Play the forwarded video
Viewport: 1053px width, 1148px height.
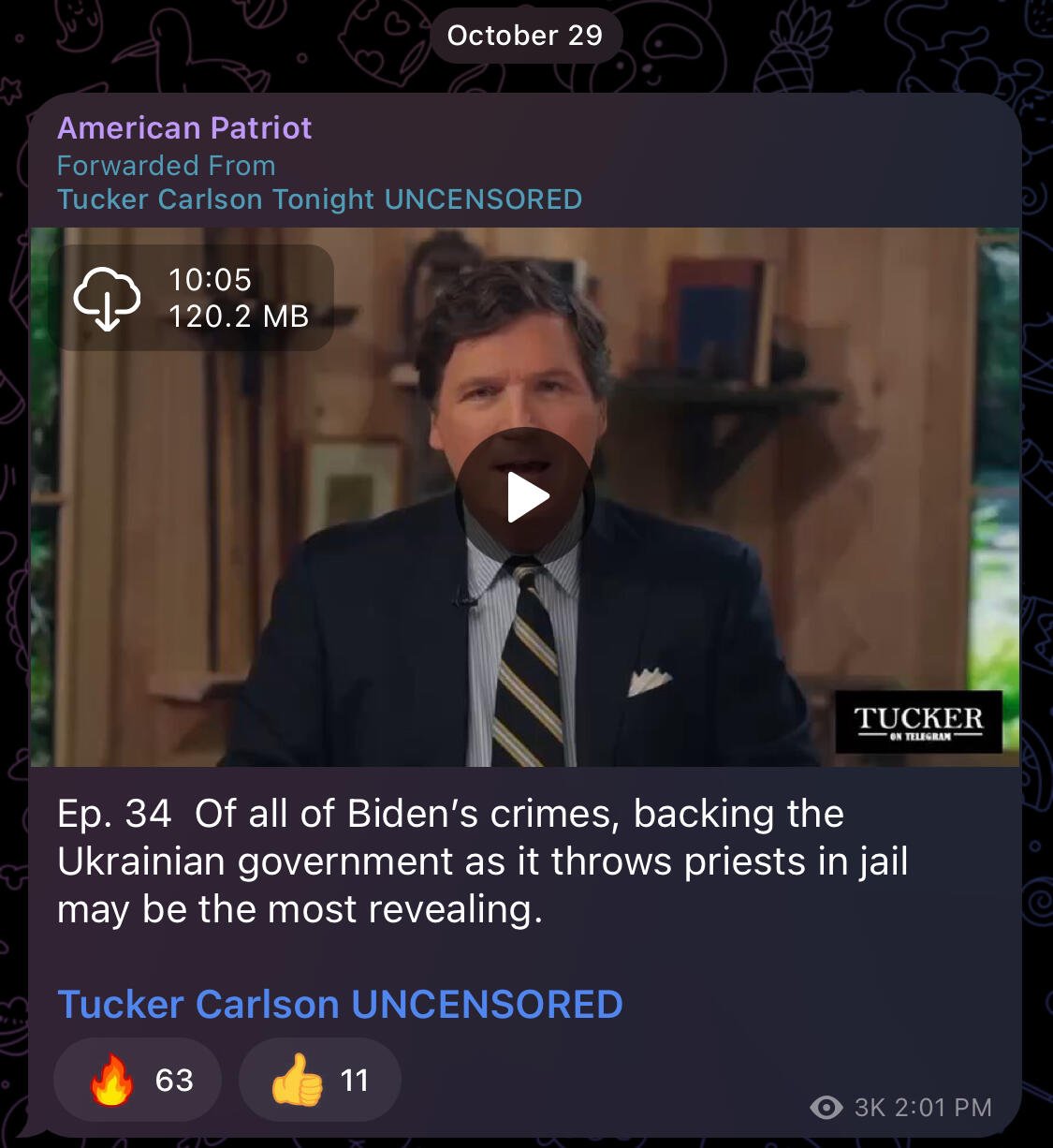coord(525,497)
